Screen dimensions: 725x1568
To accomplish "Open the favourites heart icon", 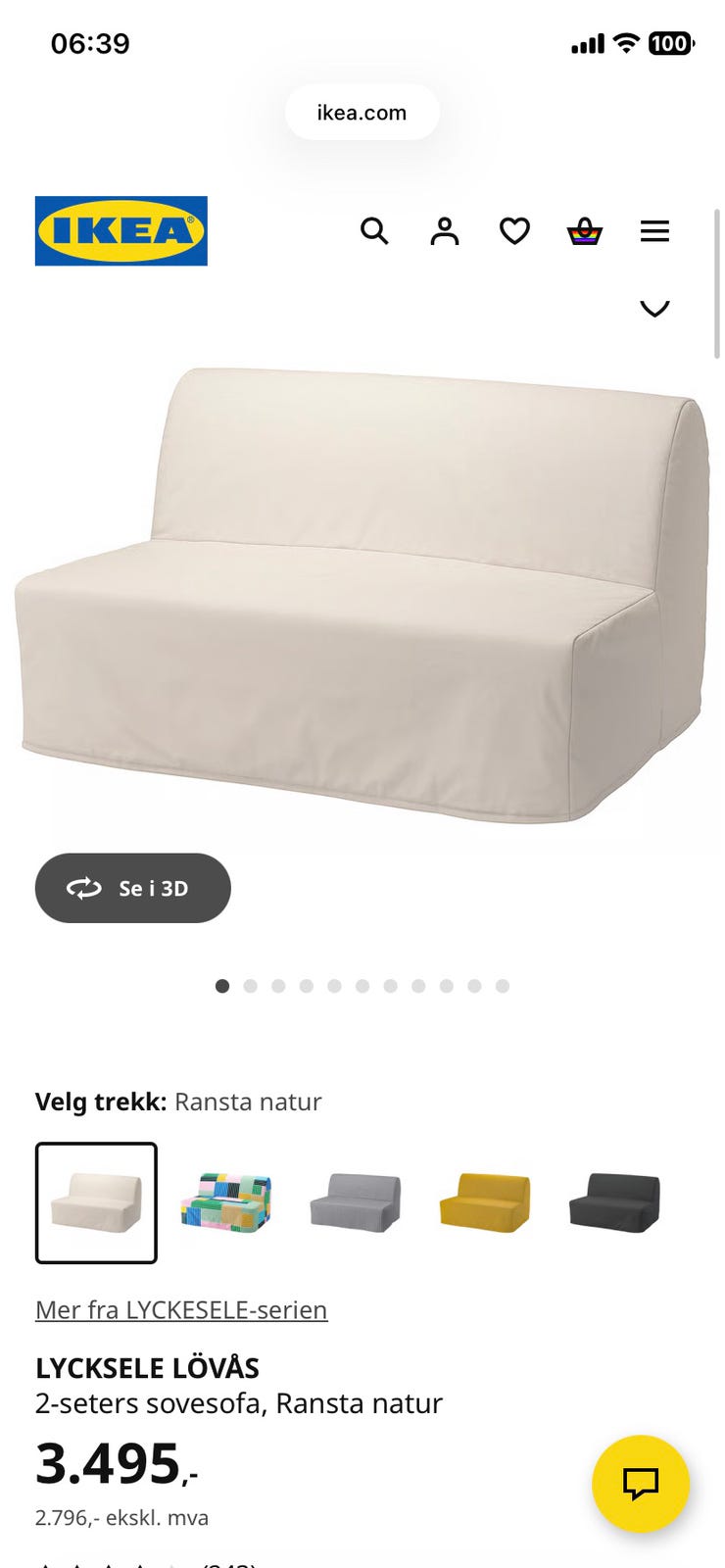I will 514,231.
